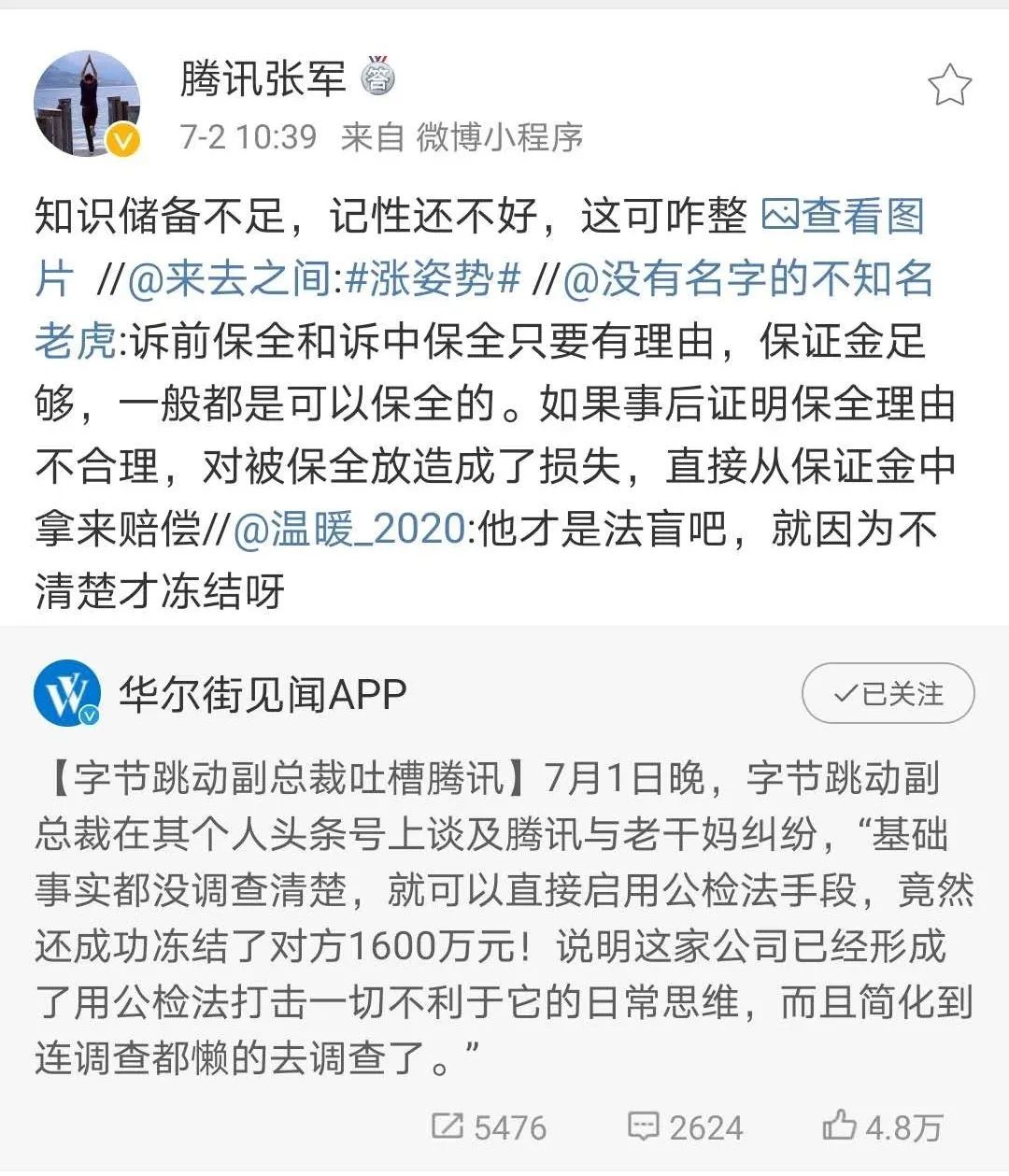Open the 微博小程序 source link
The image size is (1009, 1176).
[x=500, y=137]
